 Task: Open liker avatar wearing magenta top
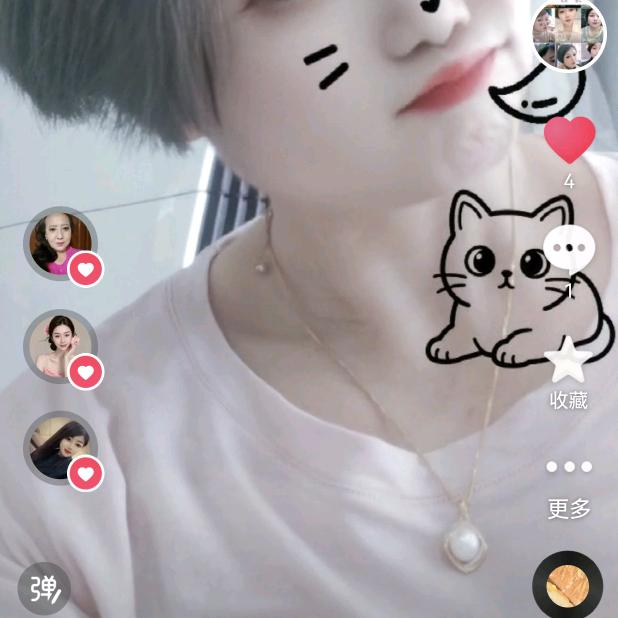[x=59, y=242]
